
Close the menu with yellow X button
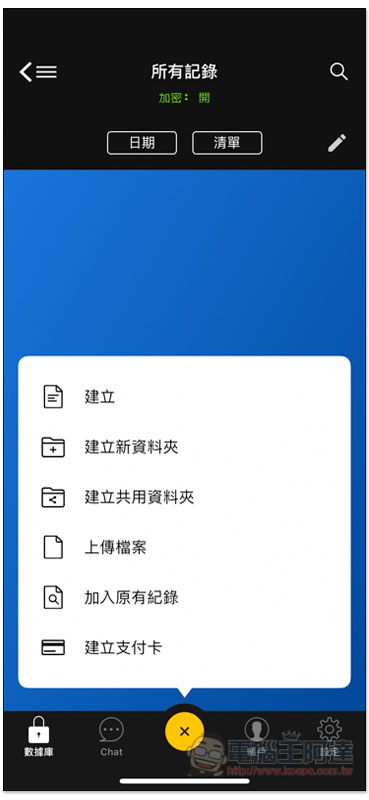(x=184, y=732)
